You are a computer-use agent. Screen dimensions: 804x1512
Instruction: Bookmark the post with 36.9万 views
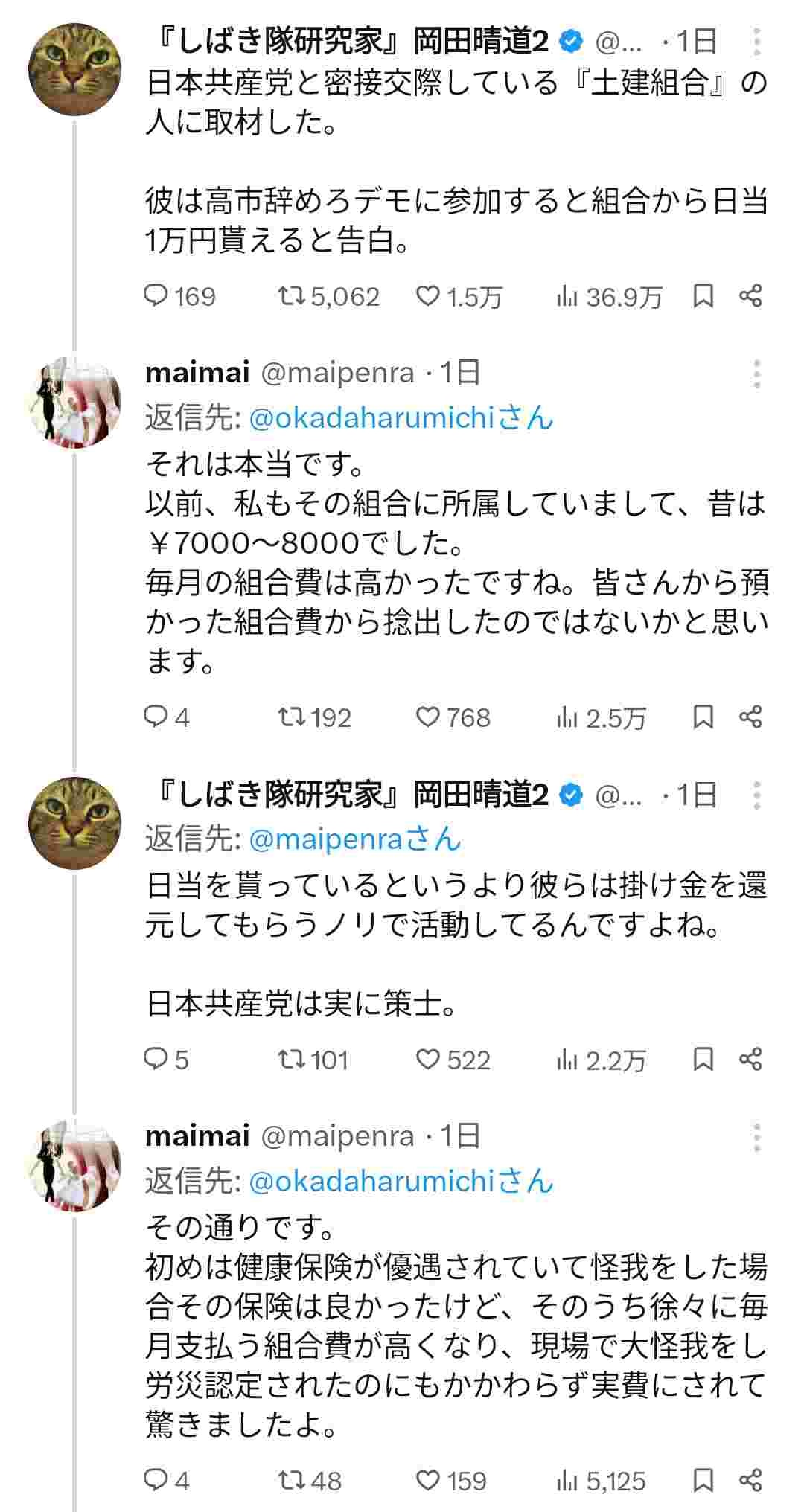[x=703, y=297]
